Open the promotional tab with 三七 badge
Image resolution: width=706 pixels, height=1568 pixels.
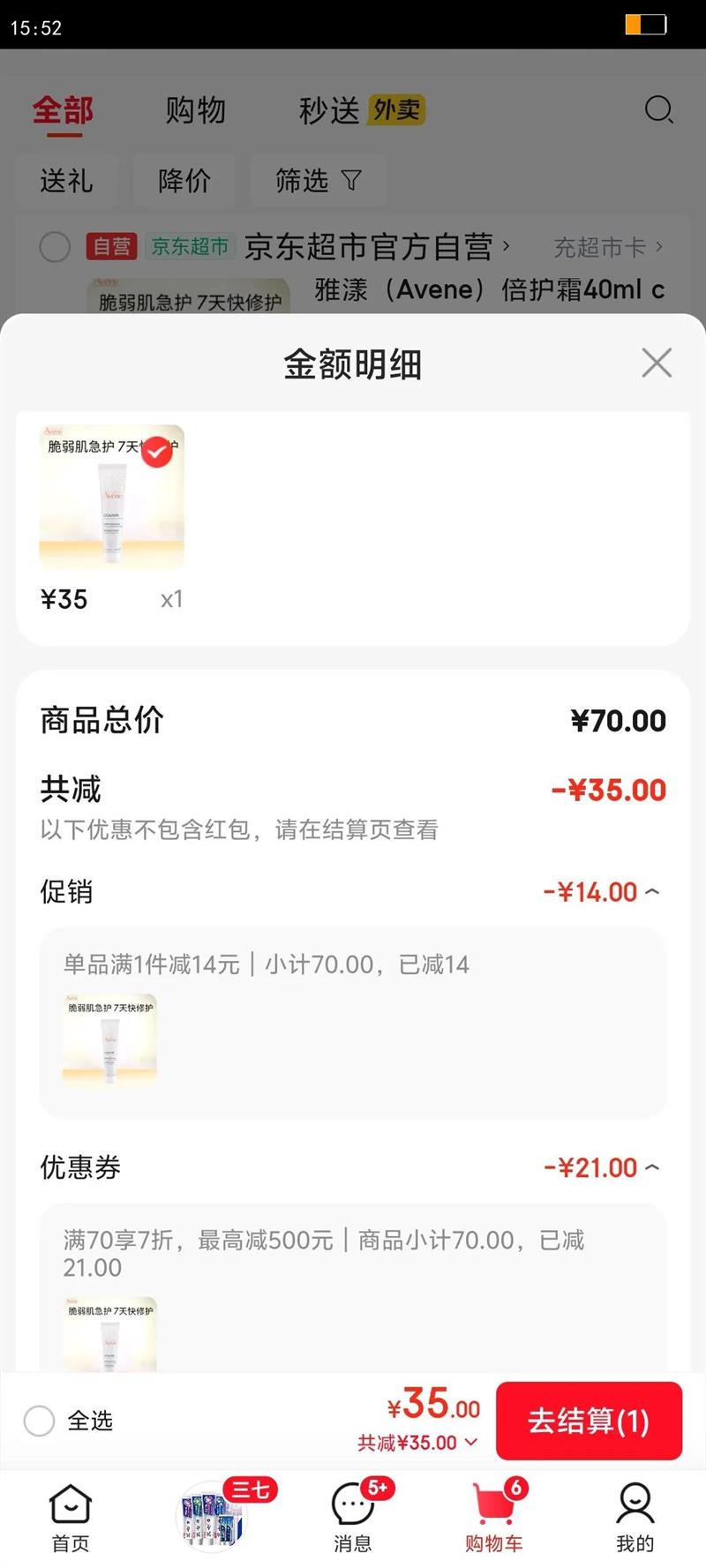coord(214,1515)
